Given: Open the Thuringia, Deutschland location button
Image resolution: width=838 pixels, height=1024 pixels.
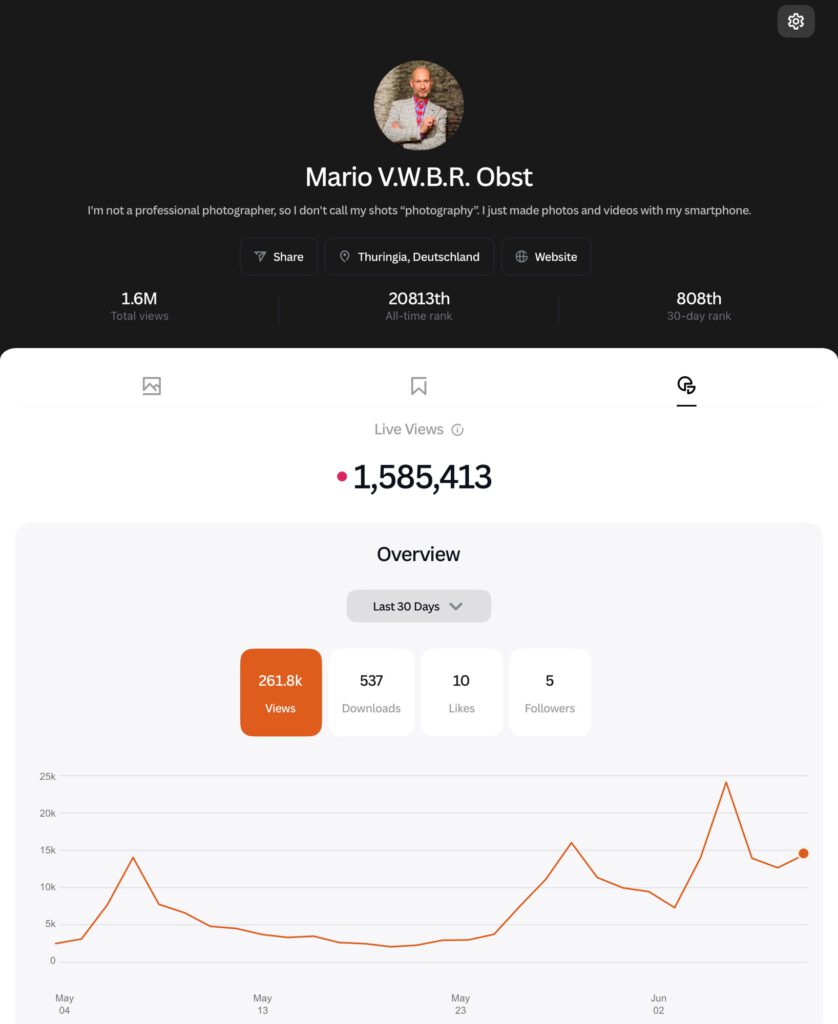Looking at the screenshot, I should [409, 257].
